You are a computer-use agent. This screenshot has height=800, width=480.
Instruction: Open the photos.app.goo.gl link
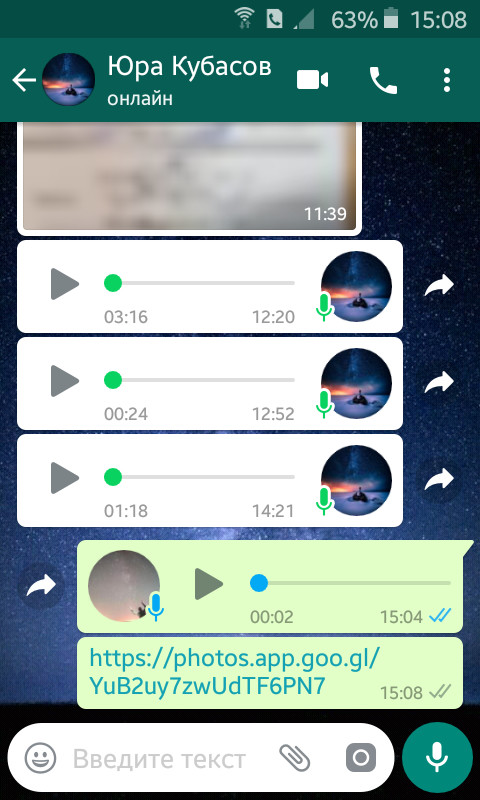233,672
